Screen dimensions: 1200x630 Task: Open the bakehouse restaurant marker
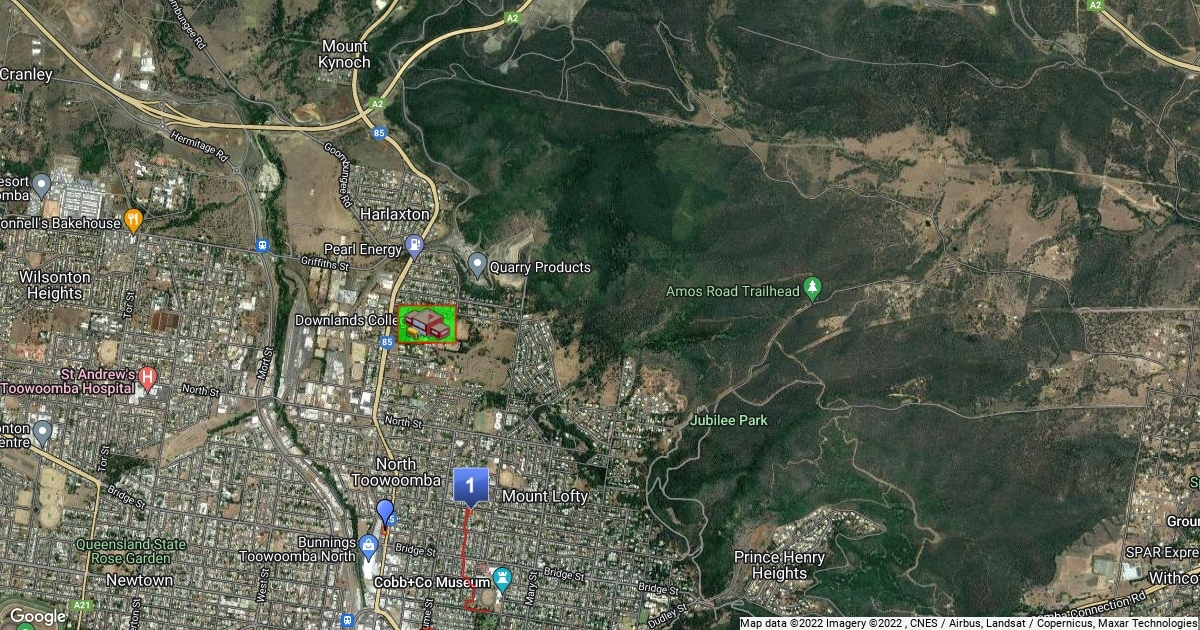pyautogui.click(x=134, y=220)
